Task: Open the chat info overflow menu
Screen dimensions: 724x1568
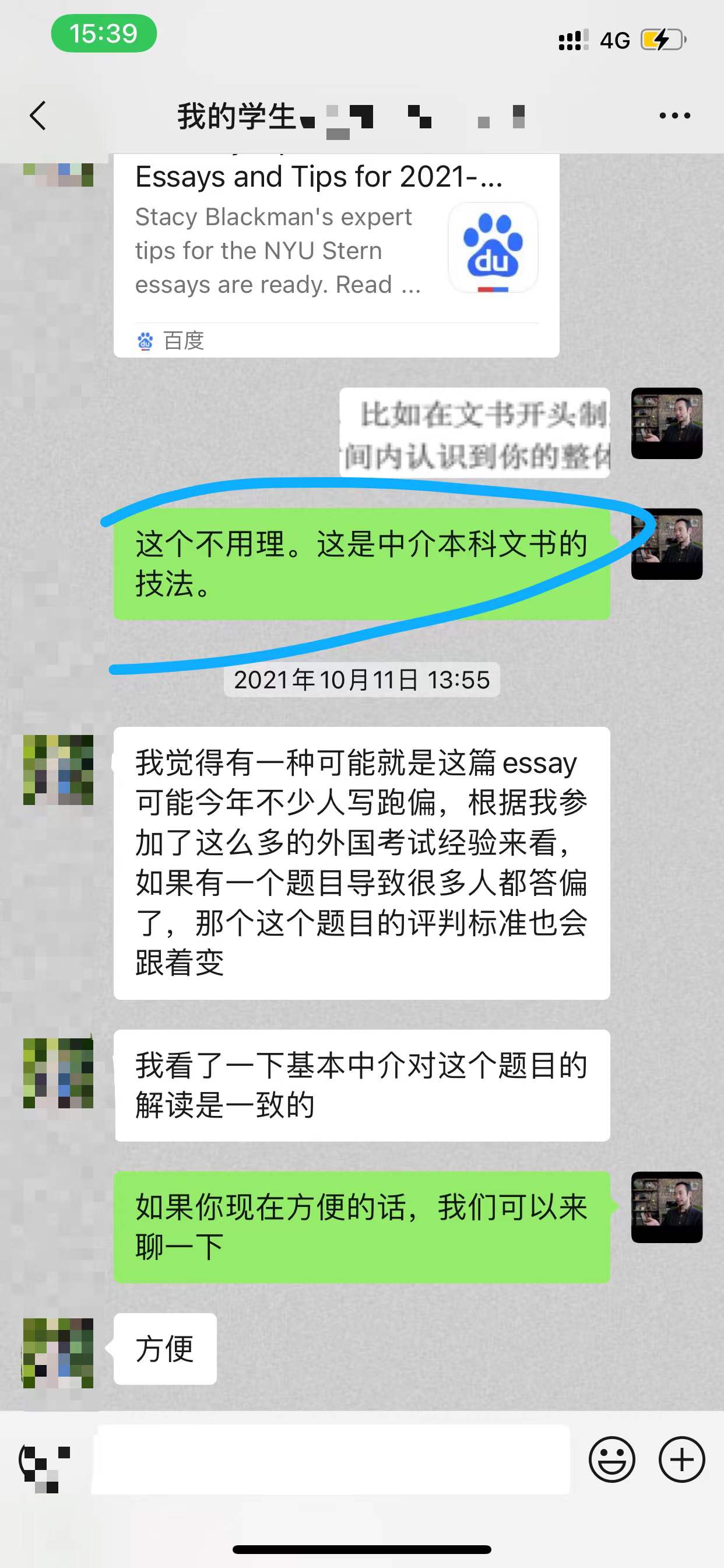Action: click(x=674, y=116)
